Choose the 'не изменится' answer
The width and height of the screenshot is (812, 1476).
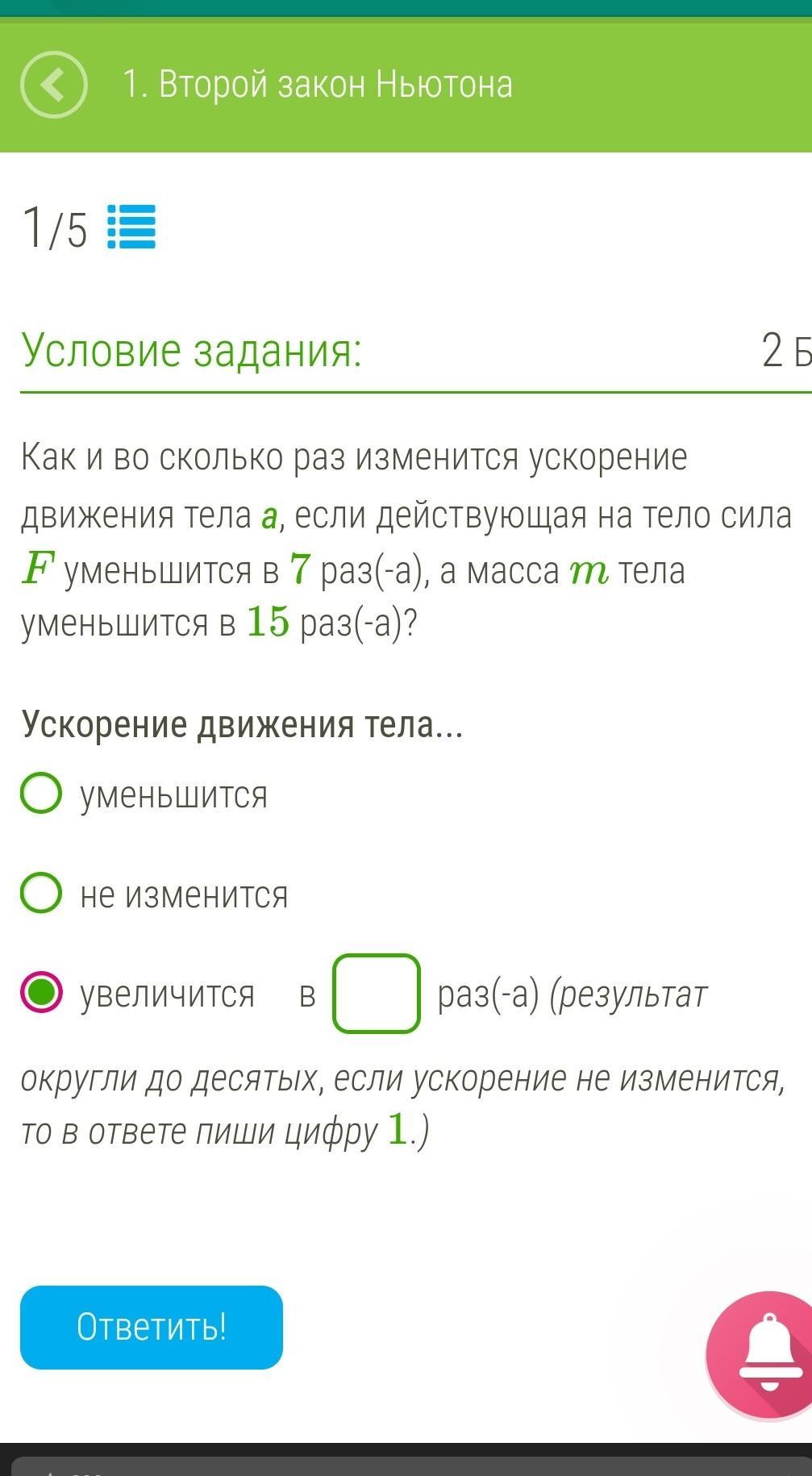tap(41, 893)
